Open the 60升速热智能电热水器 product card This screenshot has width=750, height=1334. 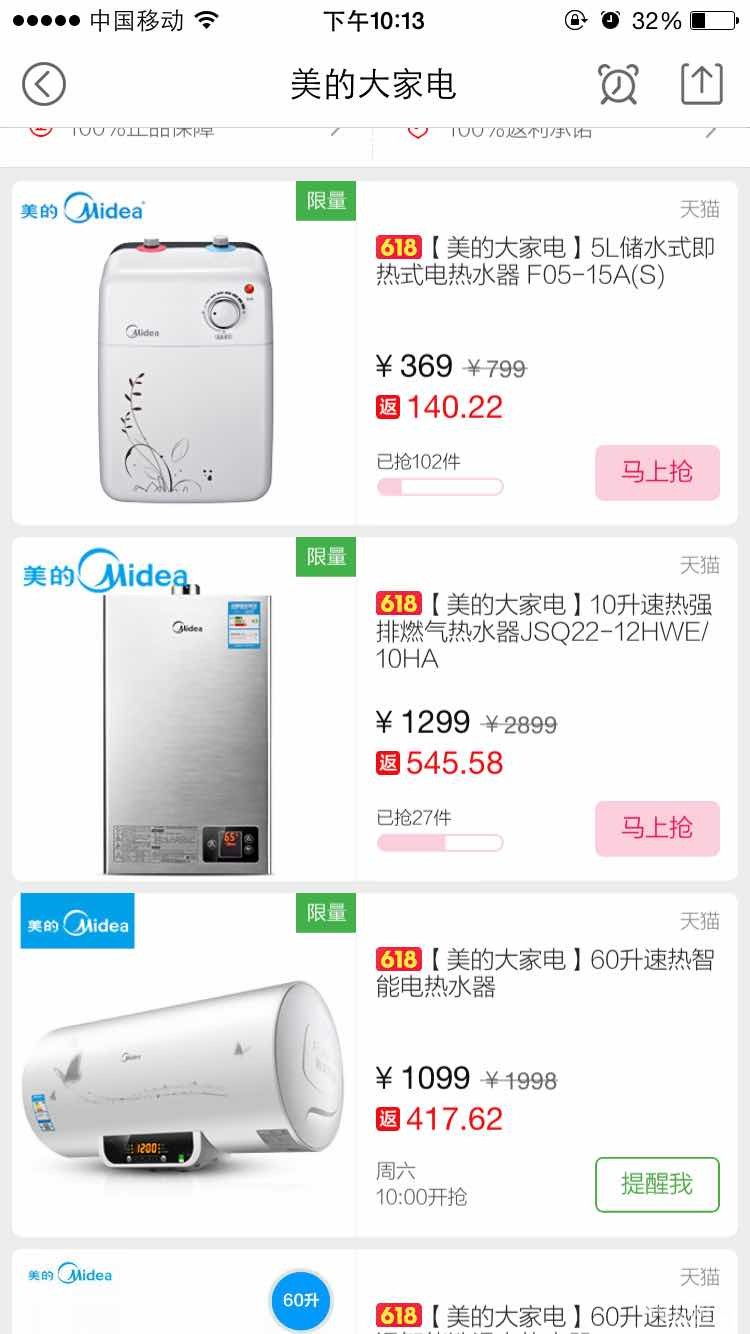pos(374,1064)
